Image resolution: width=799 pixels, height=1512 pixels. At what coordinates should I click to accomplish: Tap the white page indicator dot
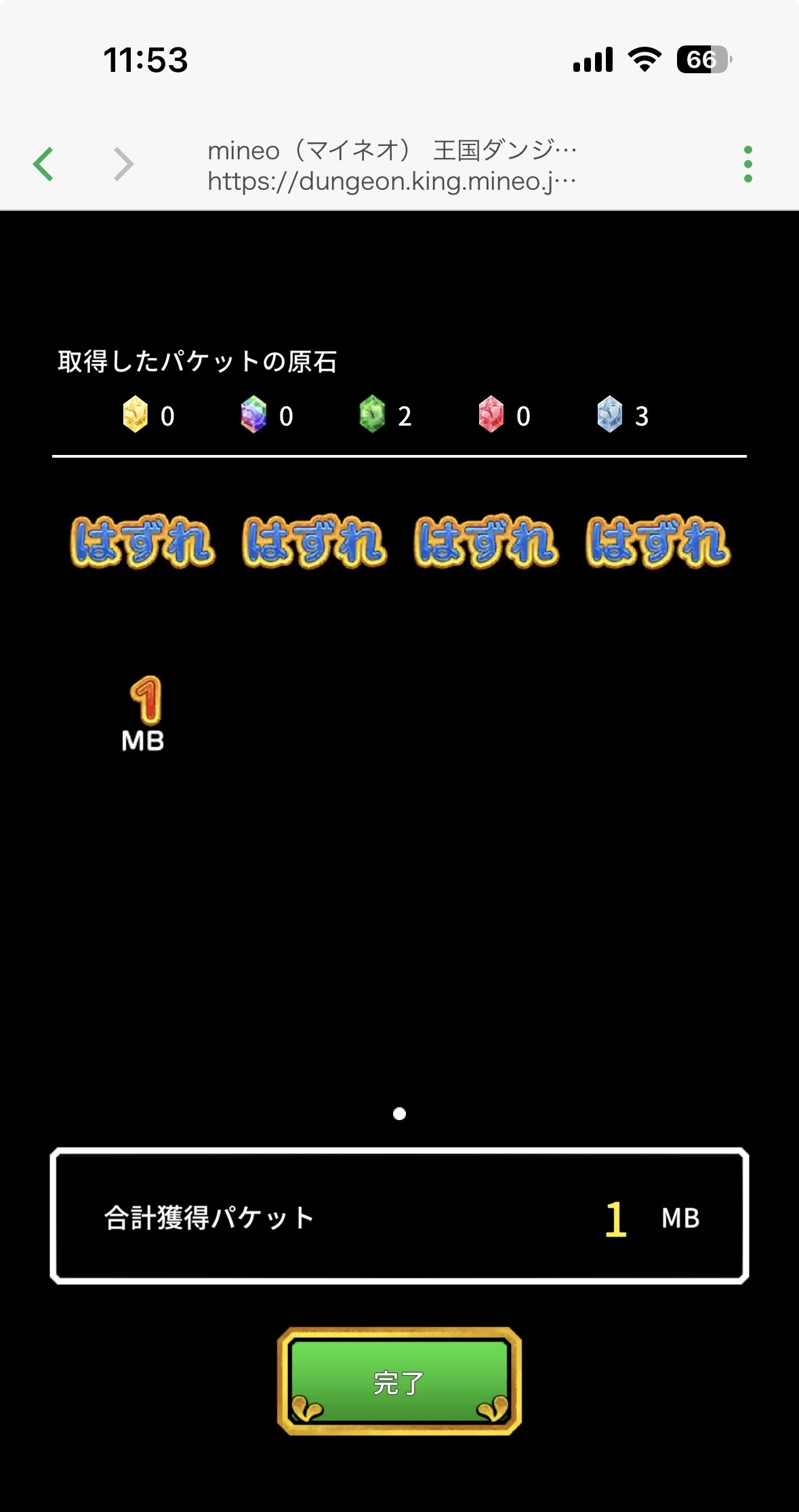[x=399, y=1113]
